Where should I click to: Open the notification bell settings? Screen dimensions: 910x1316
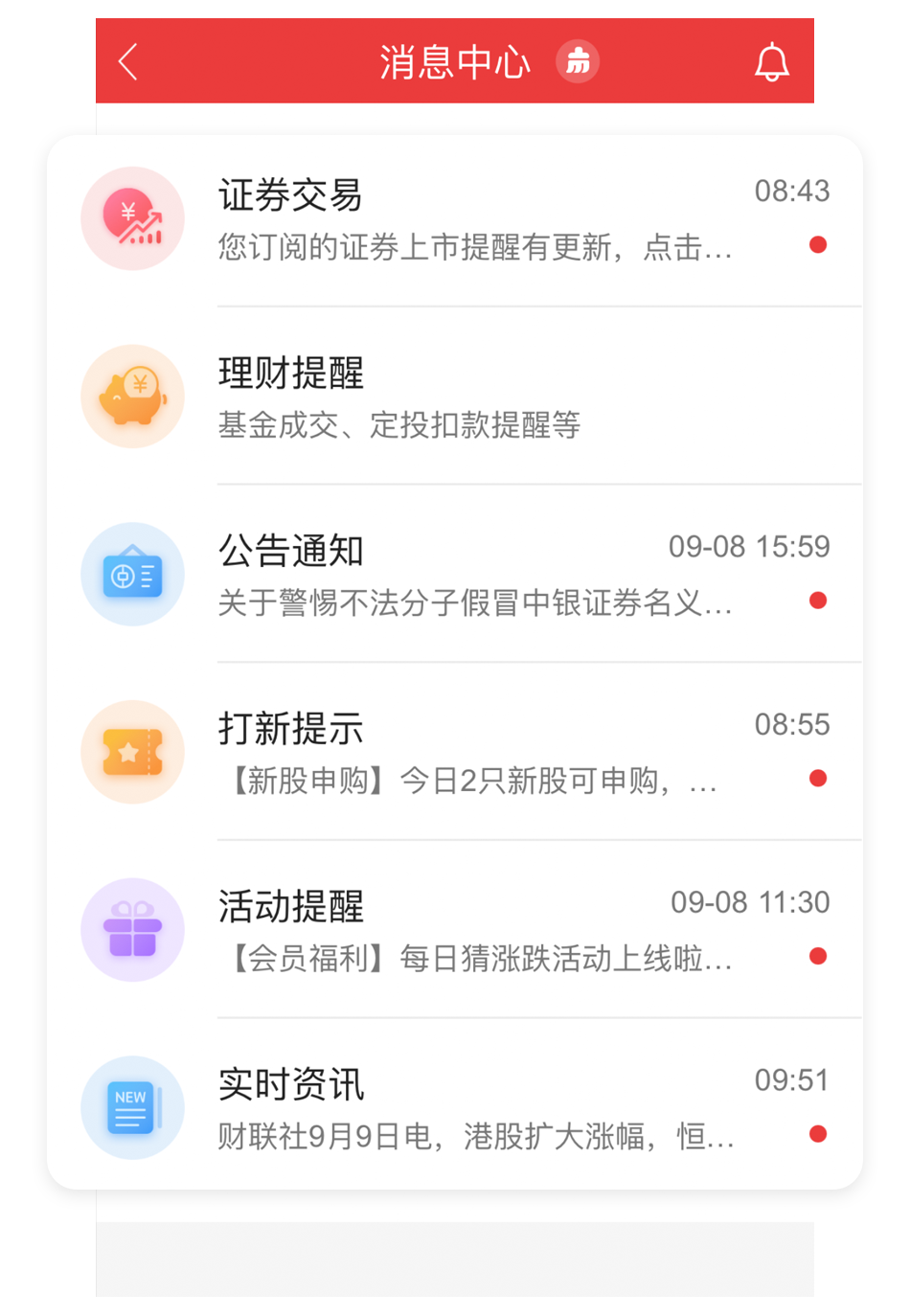pyautogui.click(x=771, y=62)
